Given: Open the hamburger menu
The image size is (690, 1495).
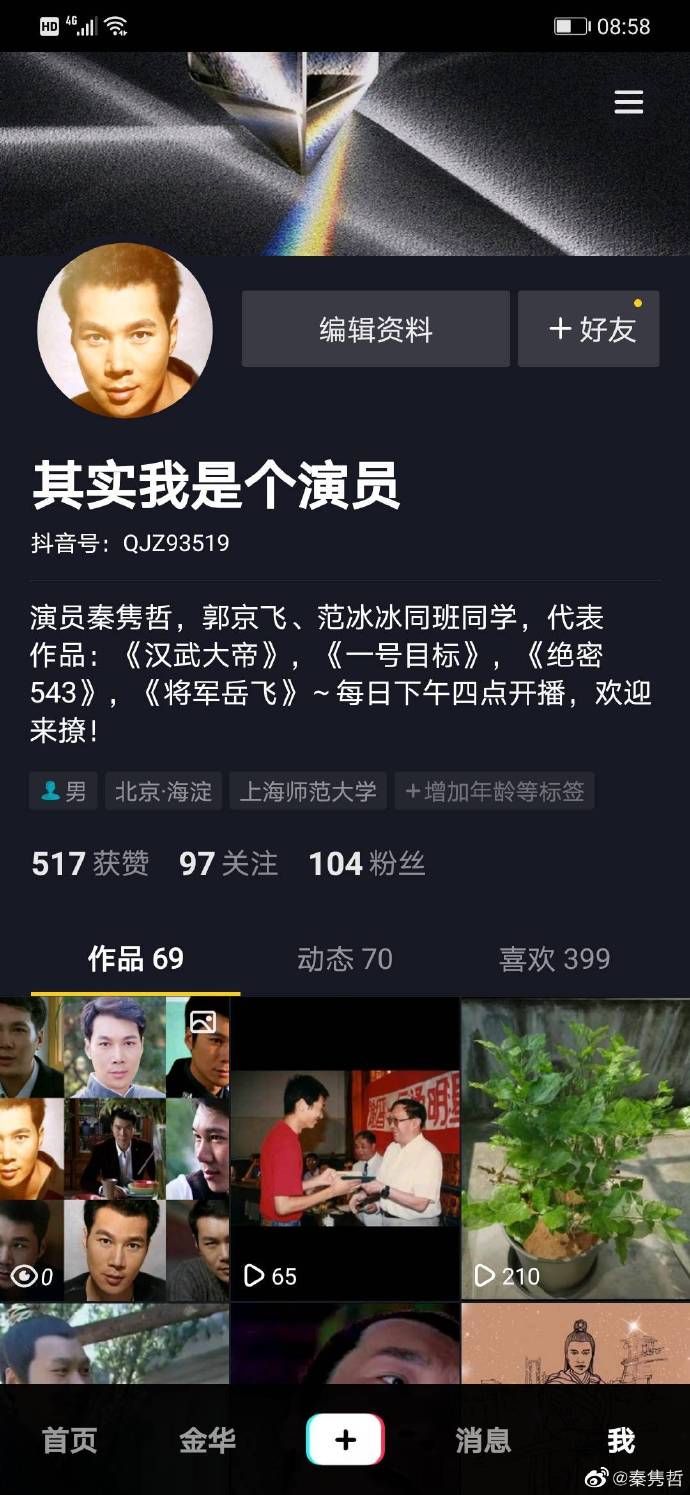Looking at the screenshot, I should (628, 103).
